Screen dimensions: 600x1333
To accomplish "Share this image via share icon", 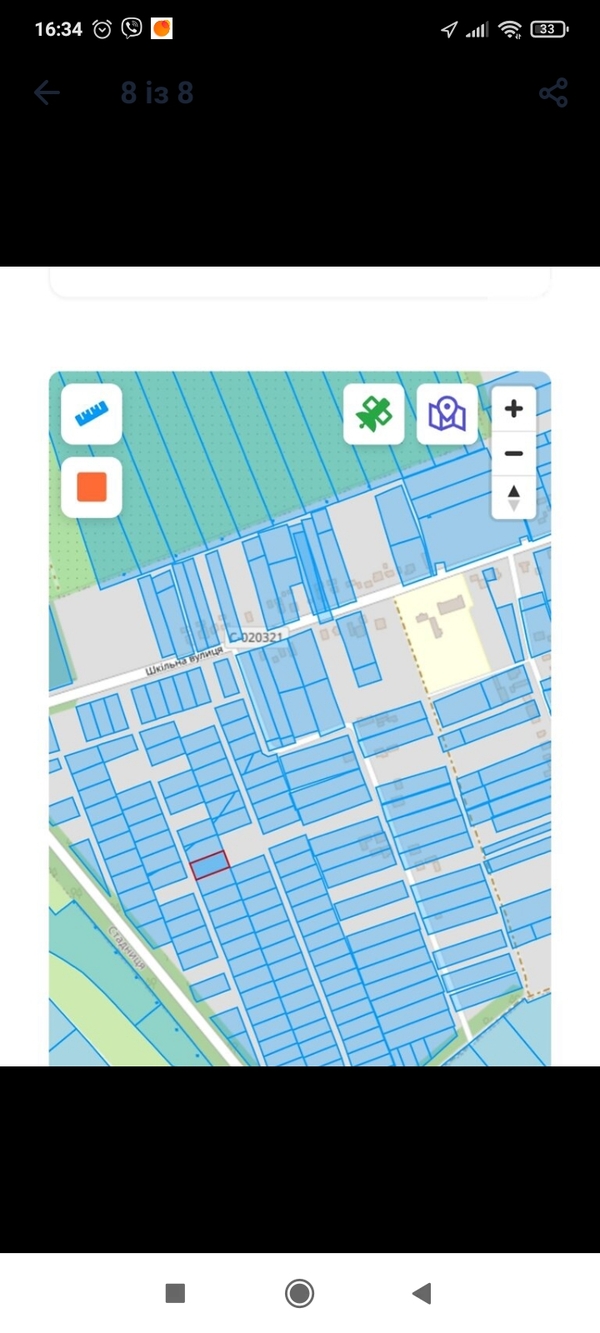I will tap(553, 93).
